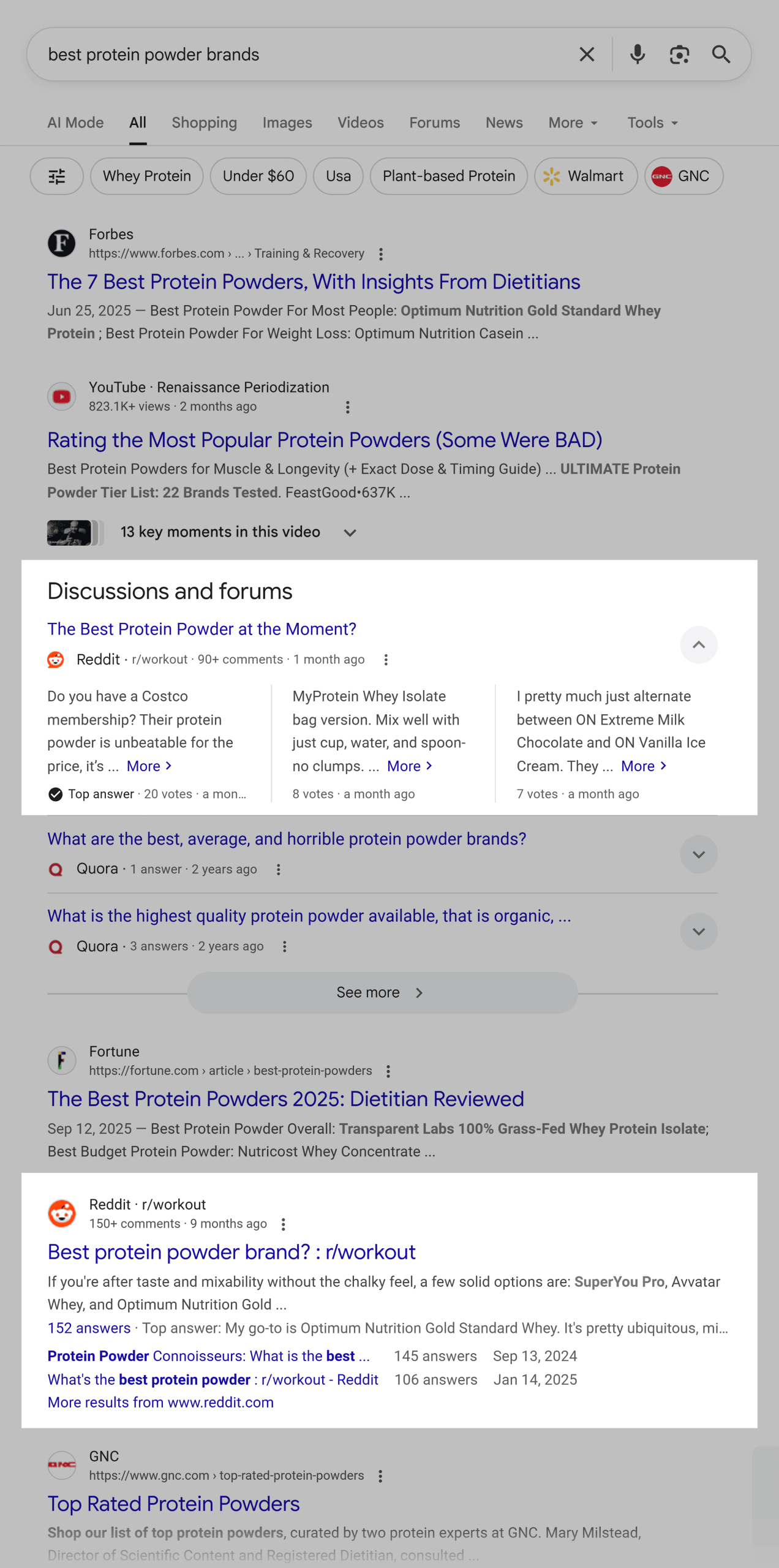Viewport: 779px width, 1568px height.
Task: Open the Rating Most Popular Protein Powders video
Action: tap(325, 440)
